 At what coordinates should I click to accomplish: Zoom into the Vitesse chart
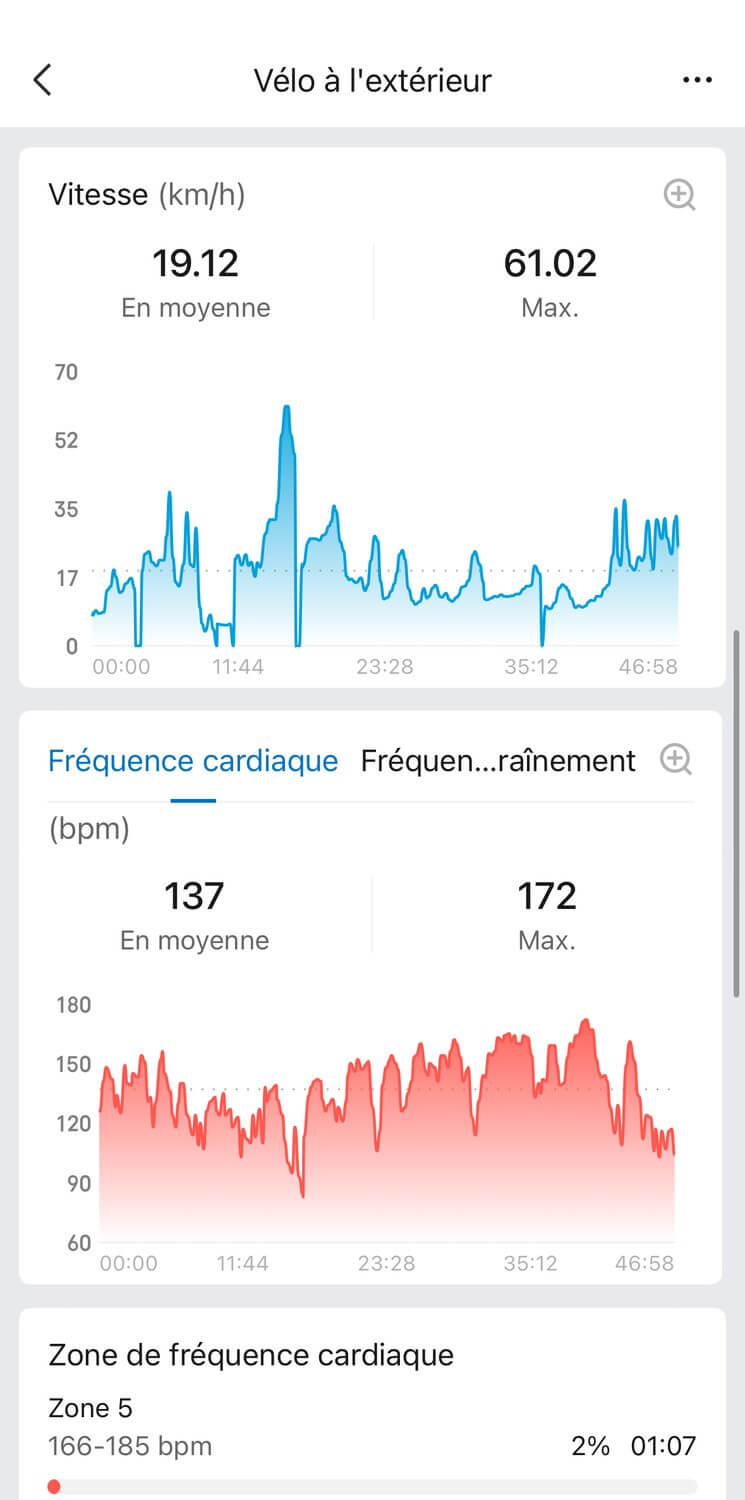(x=680, y=194)
